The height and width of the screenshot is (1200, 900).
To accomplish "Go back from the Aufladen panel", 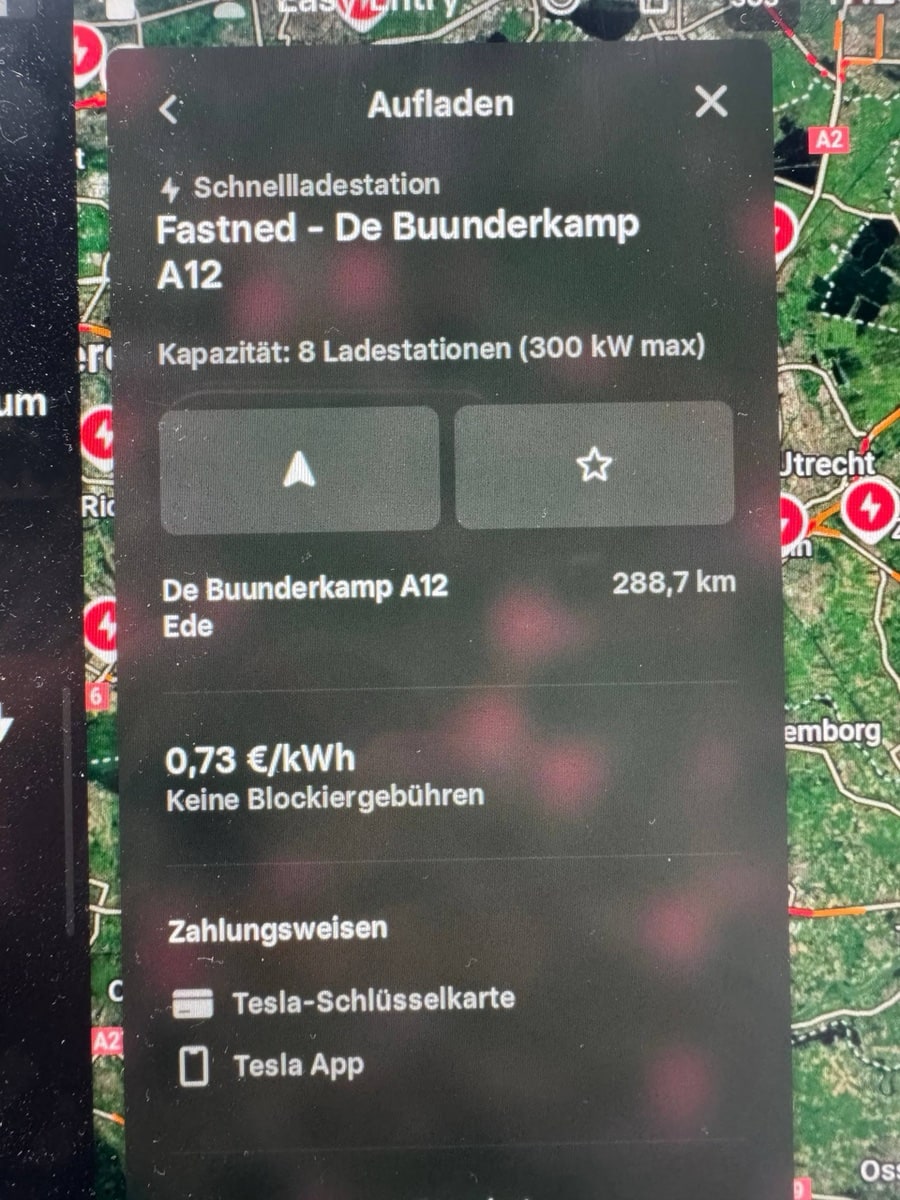I will [170, 108].
